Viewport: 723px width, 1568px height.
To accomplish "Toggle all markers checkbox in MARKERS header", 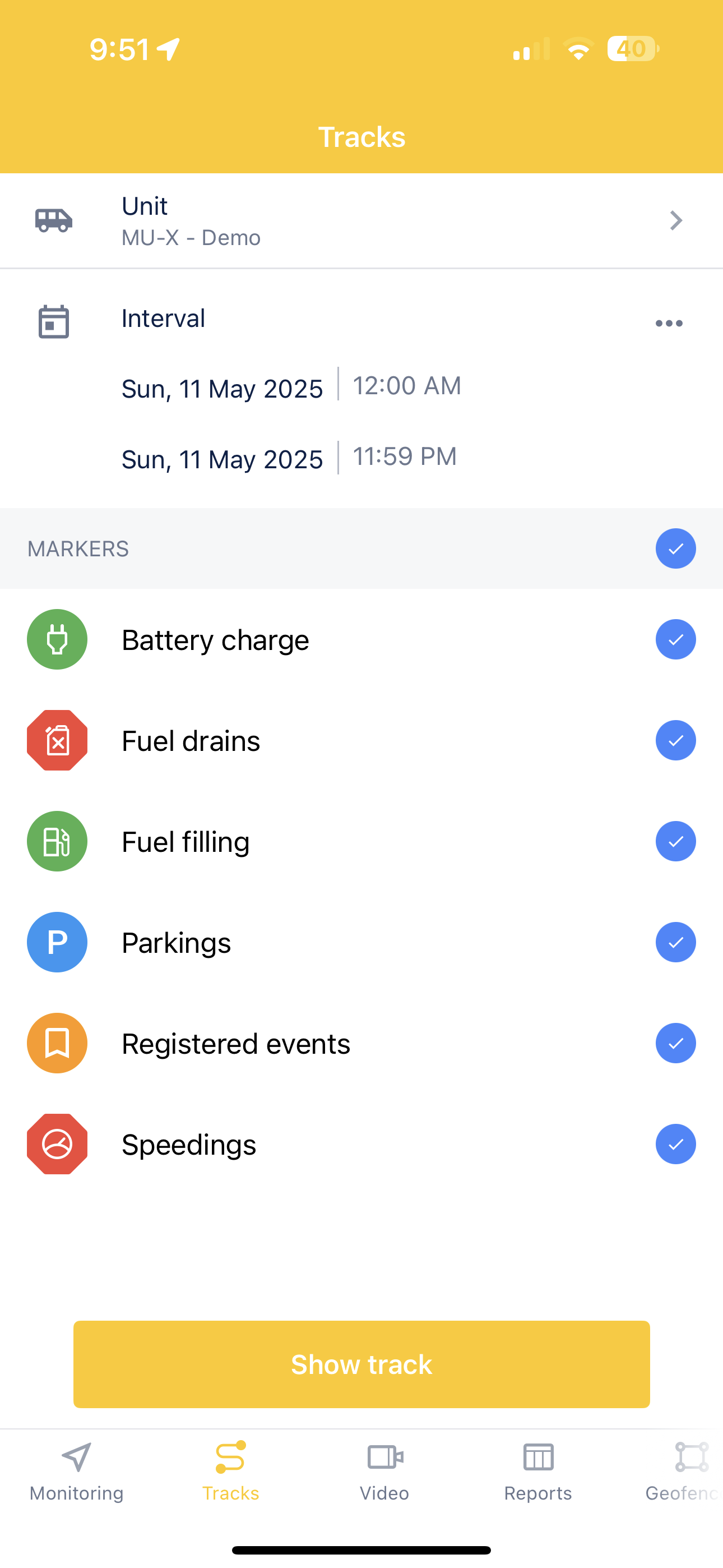I will coord(675,548).
